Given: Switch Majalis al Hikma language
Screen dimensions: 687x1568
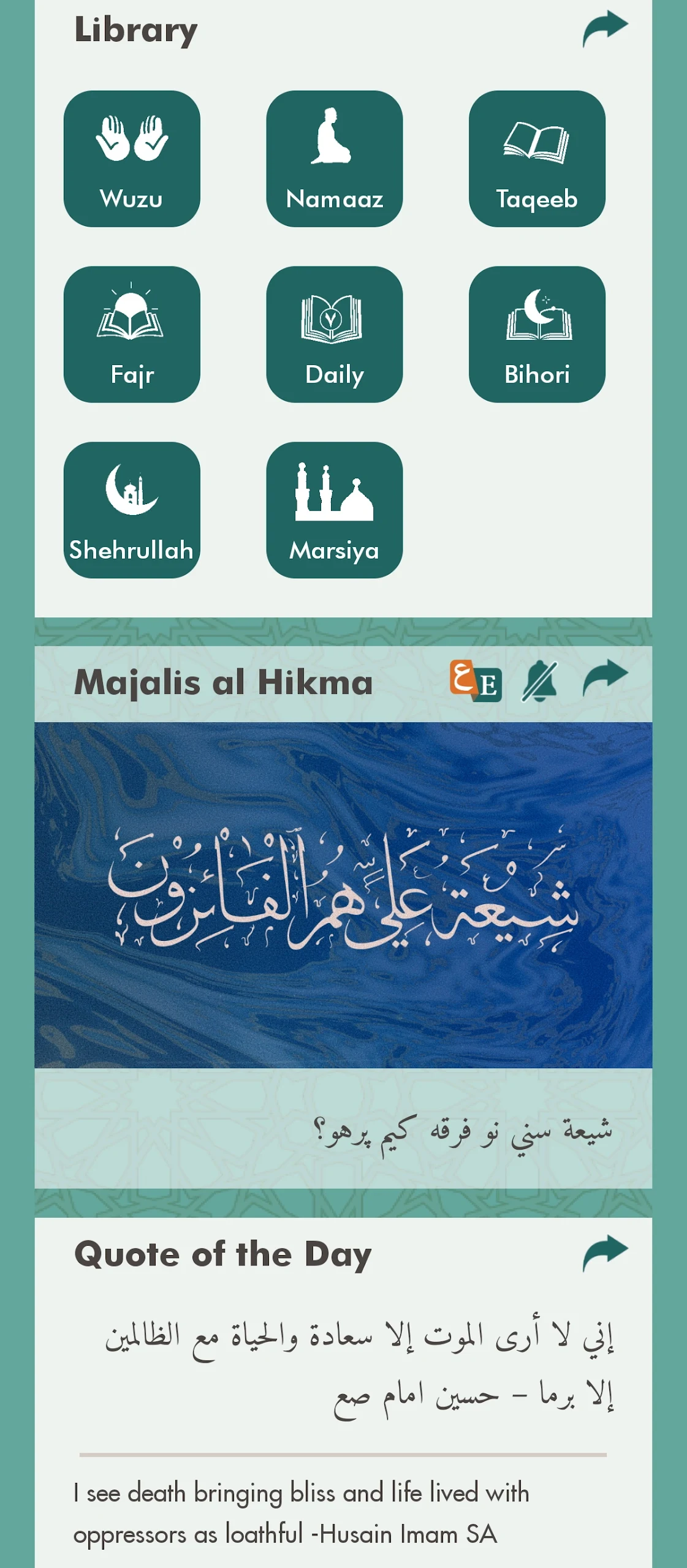Looking at the screenshot, I should 476,681.
